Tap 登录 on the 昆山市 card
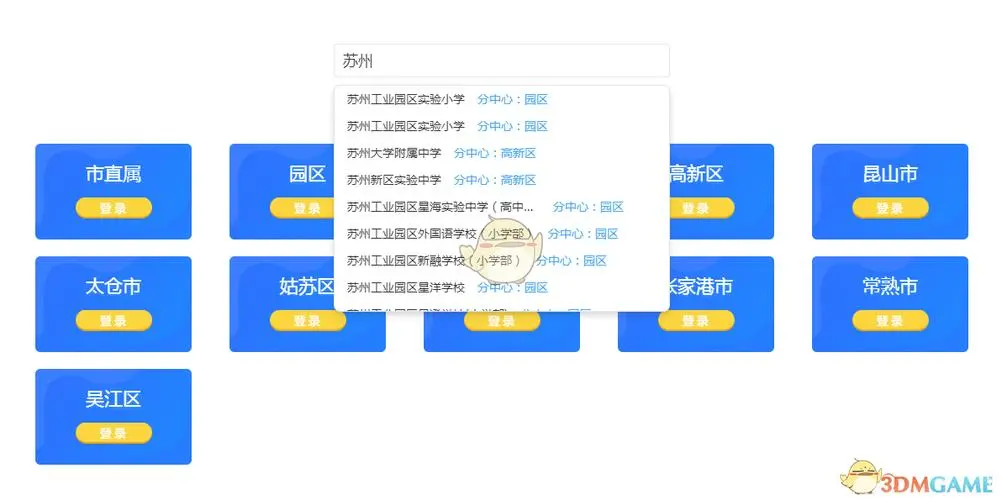The width and height of the screenshot is (1002, 500). click(x=889, y=208)
